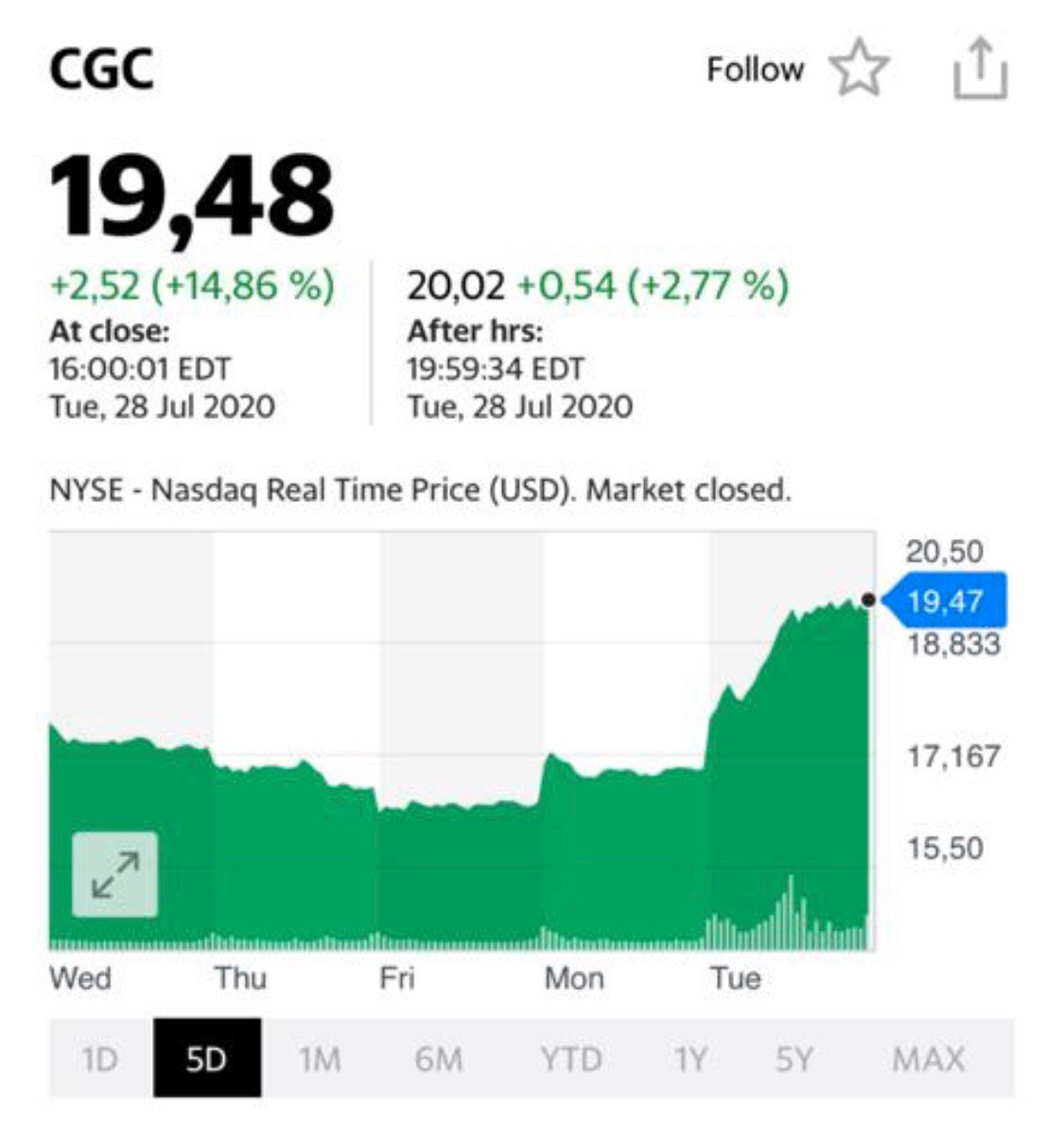Screen dimensions: 1064x1127
Task: Follow the CGC stock with the star
Action: [x=859, y=70]
